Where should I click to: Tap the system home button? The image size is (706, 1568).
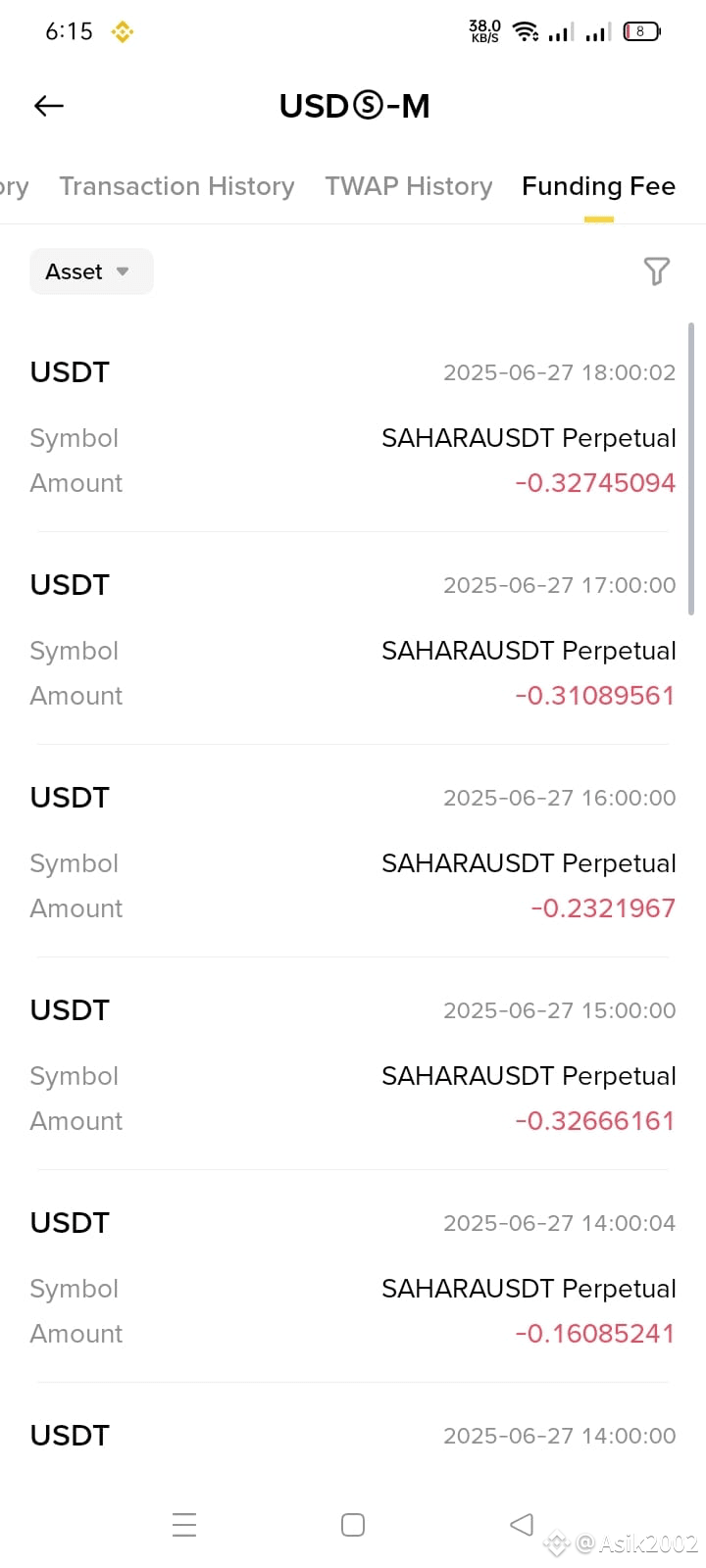353,1524
